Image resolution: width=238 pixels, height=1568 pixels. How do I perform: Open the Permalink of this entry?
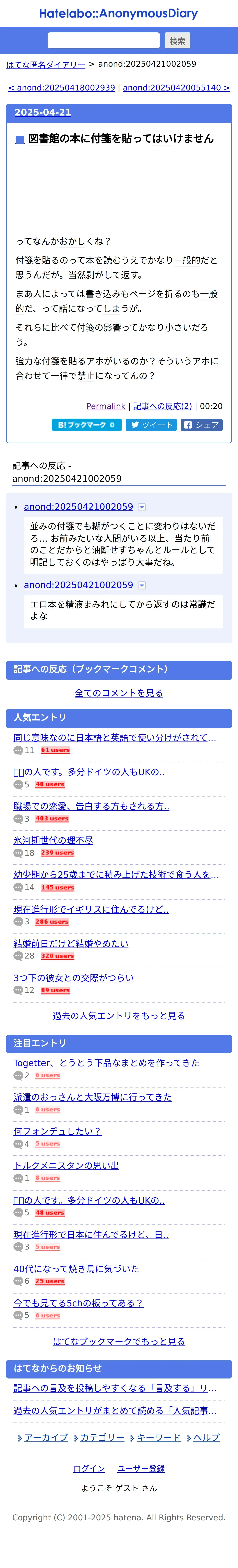click(106, 406)
